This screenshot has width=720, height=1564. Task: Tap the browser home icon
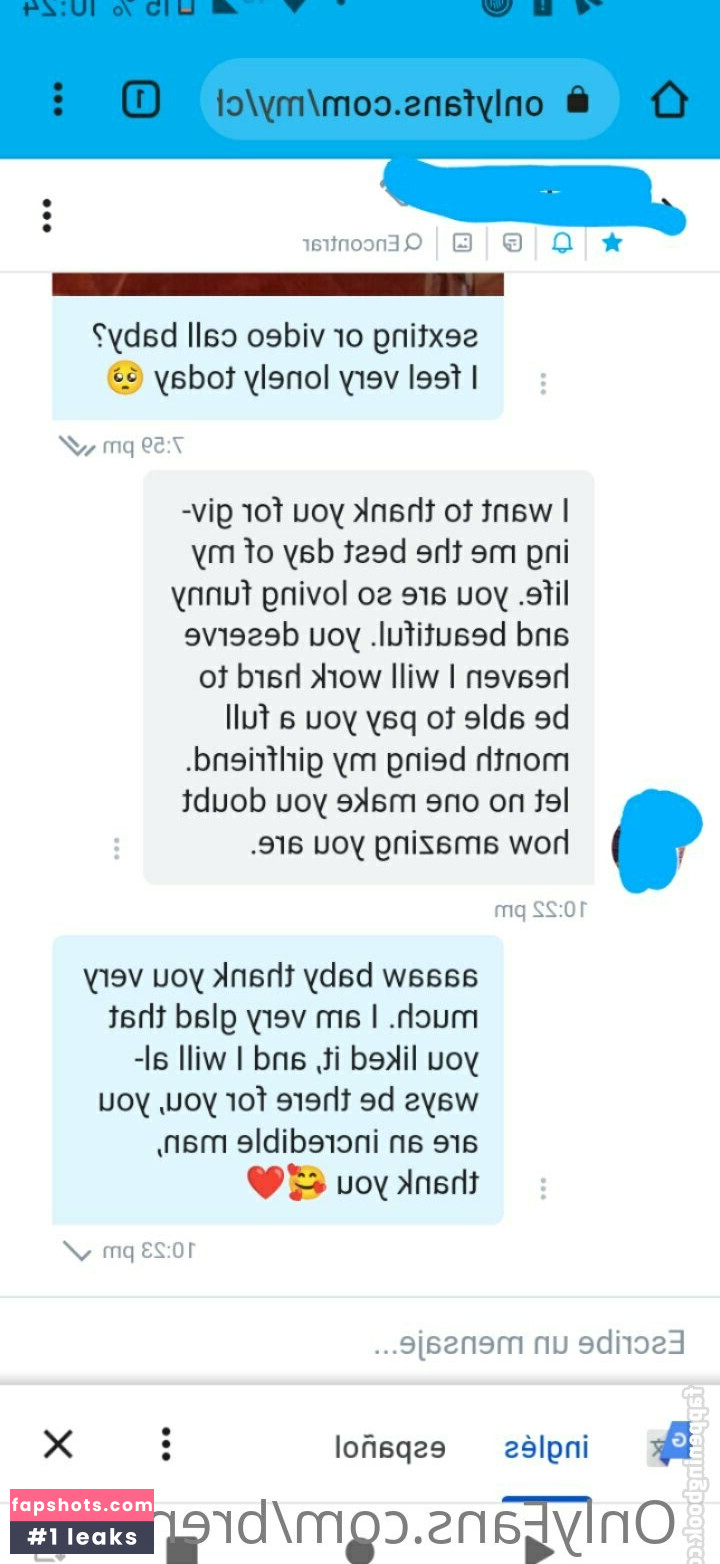pos(669,100)
